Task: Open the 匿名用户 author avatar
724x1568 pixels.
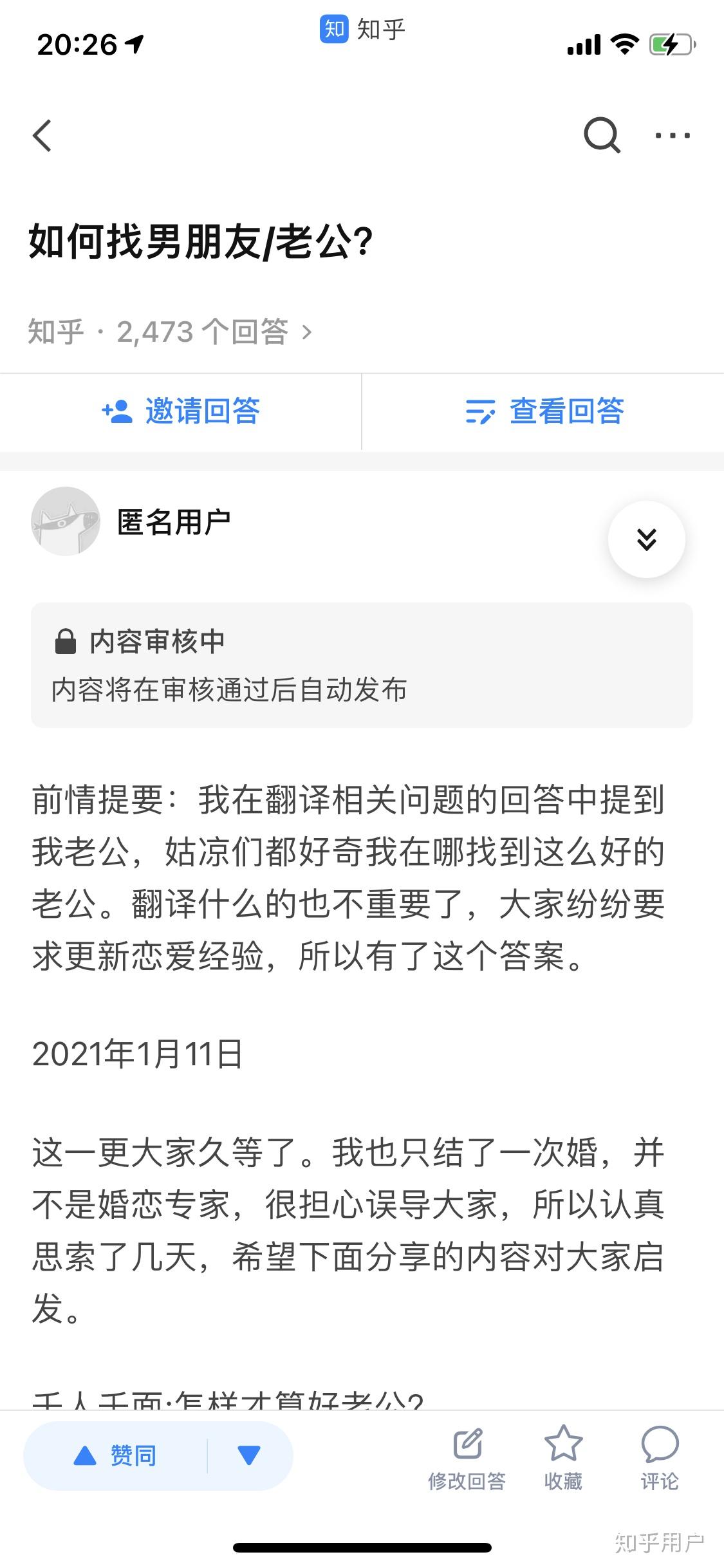Action: (66, 521)
